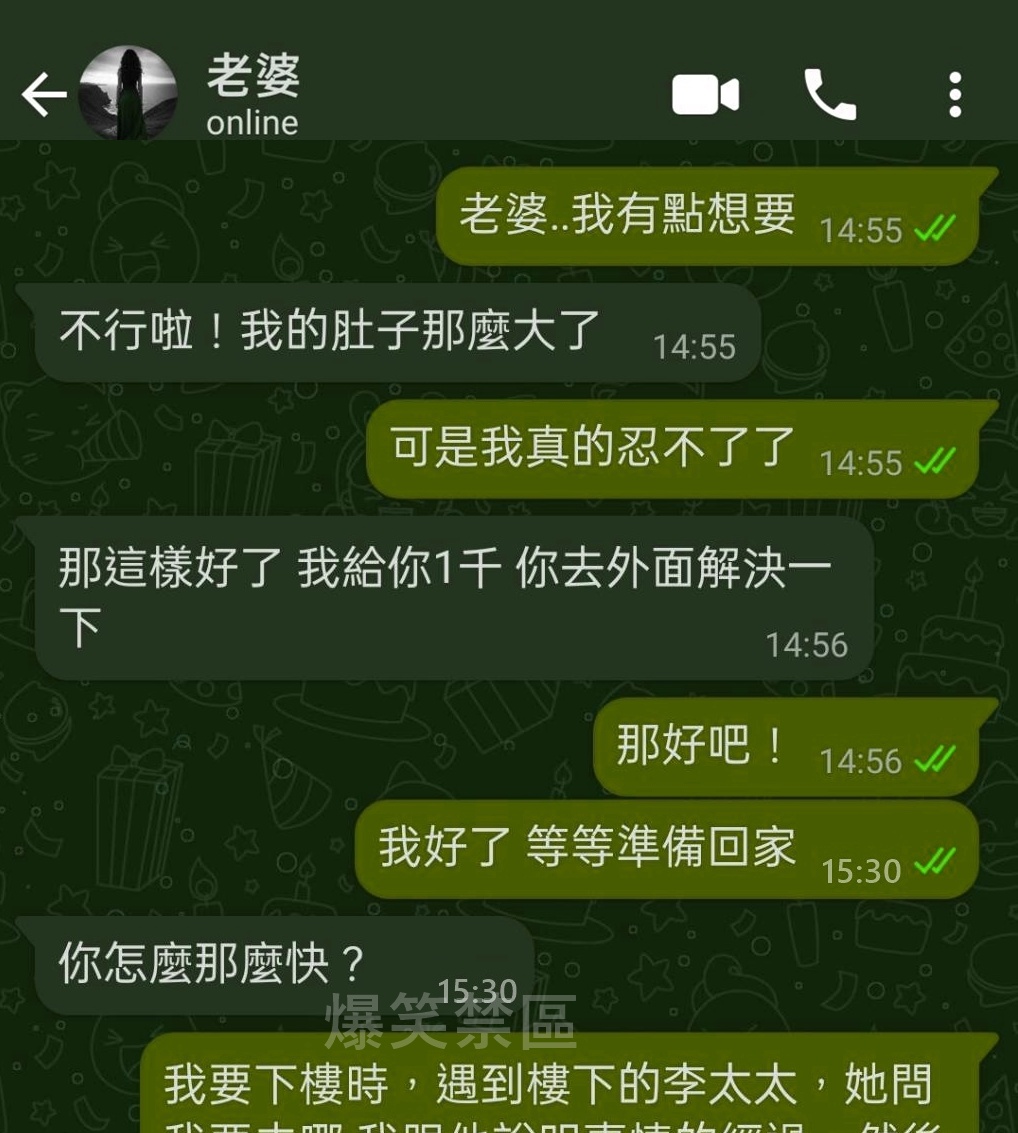Go back to the chat list

44,96
